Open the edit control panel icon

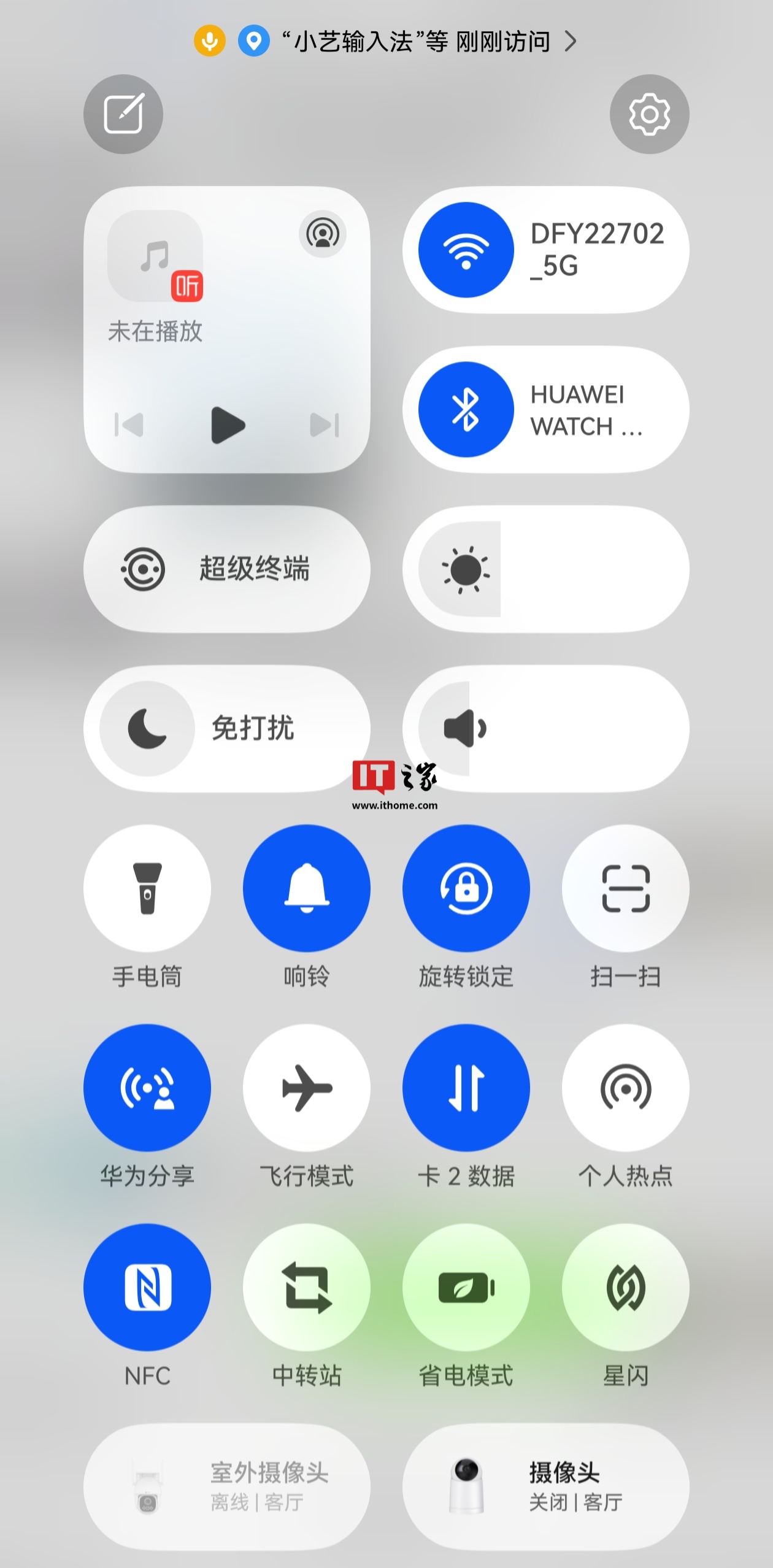click(x=123, y=114)
